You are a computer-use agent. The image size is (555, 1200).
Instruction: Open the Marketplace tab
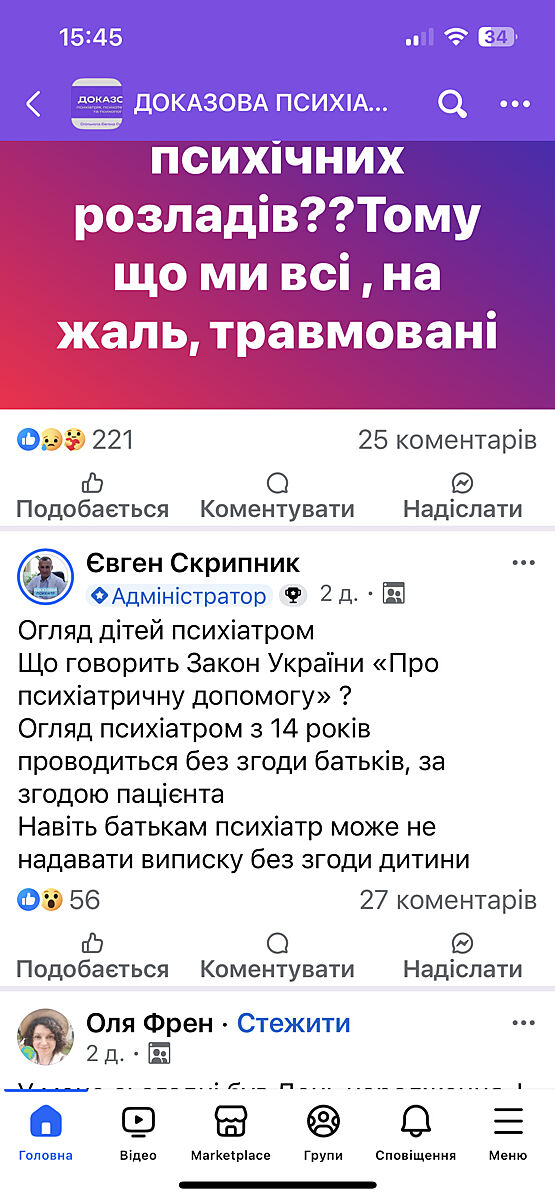click(231, 1133)
